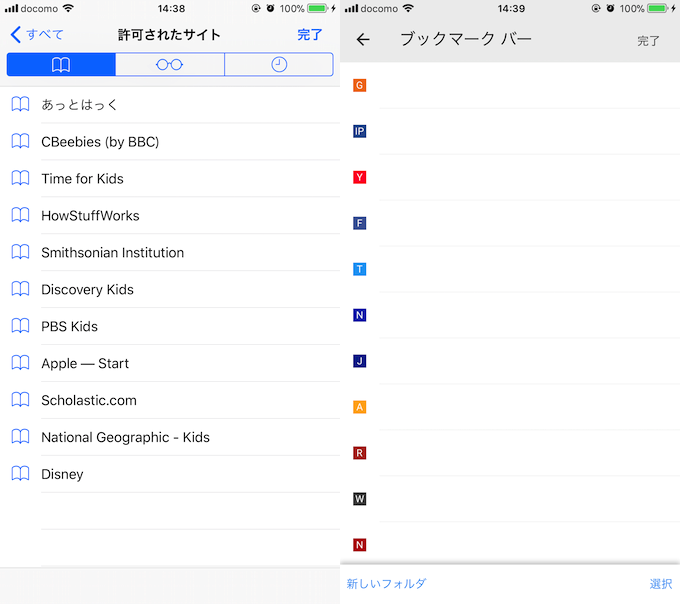Create a folder with 新しいフォルダ
The width and height of the screenshot is (680, 604).
pos(386,584)
